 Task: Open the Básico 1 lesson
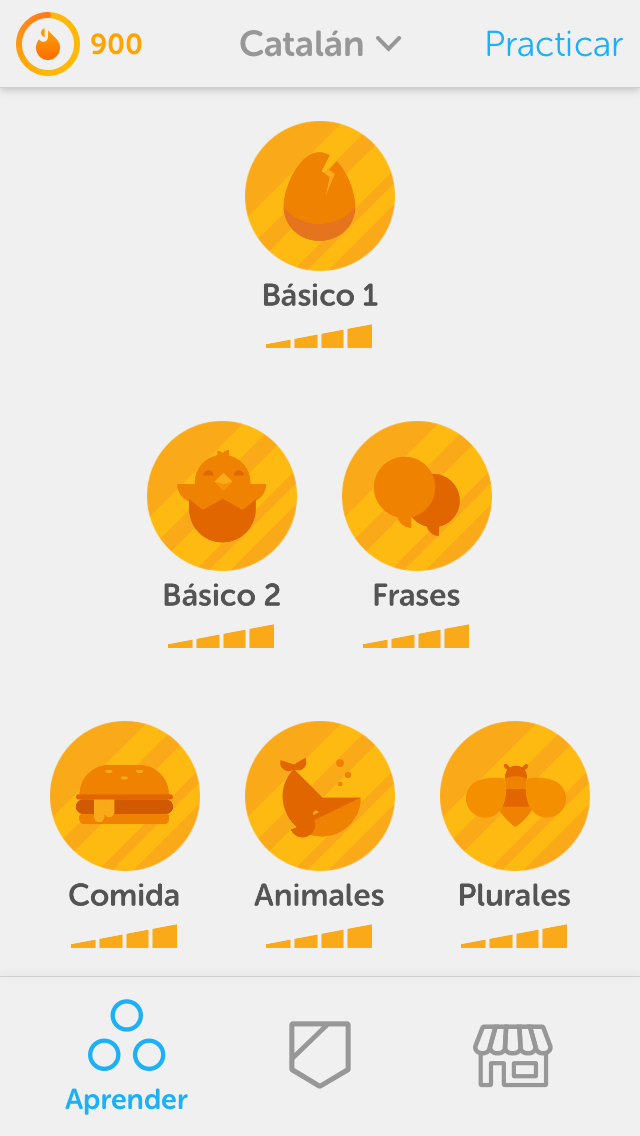(x=320, y=197)
